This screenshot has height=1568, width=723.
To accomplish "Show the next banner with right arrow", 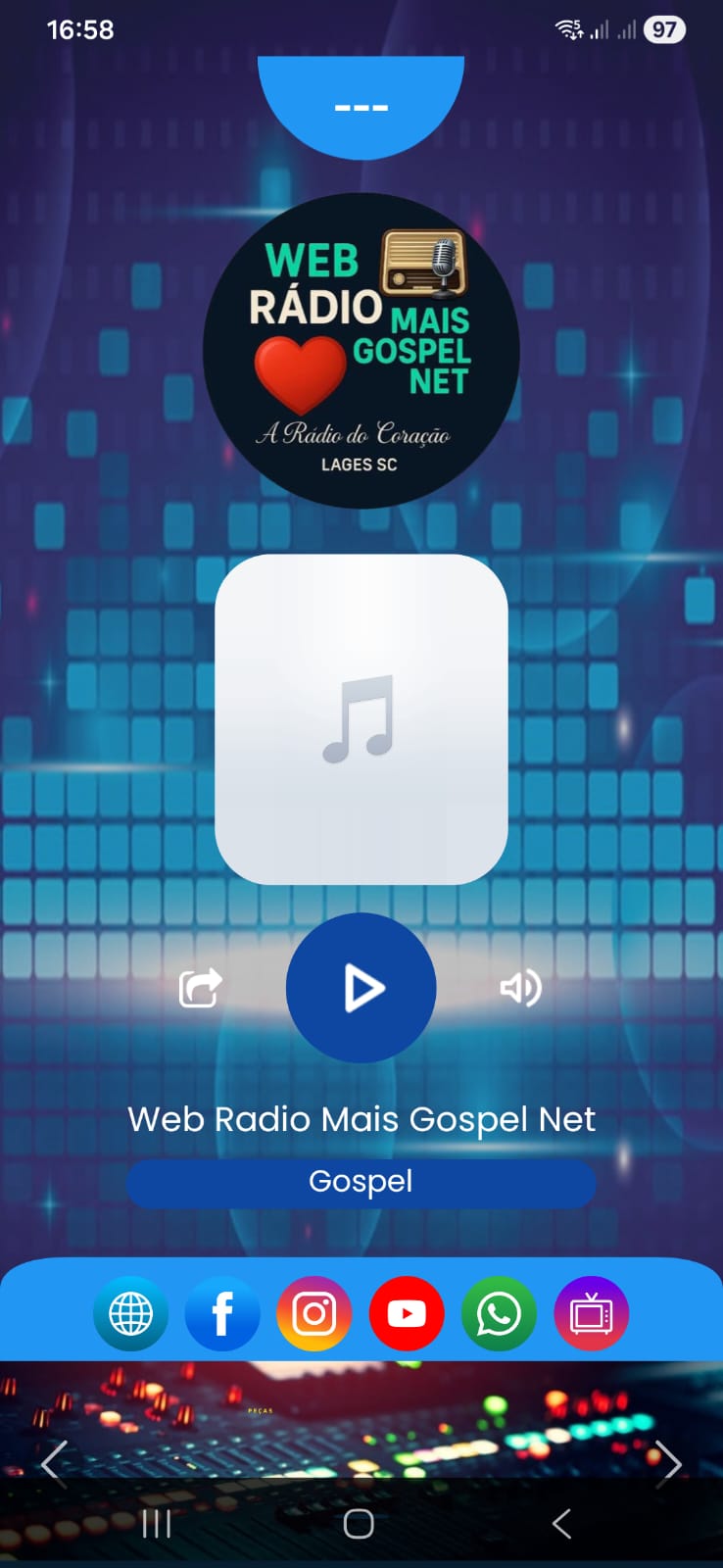I will pyautogui.click(x=668, y=1461).
